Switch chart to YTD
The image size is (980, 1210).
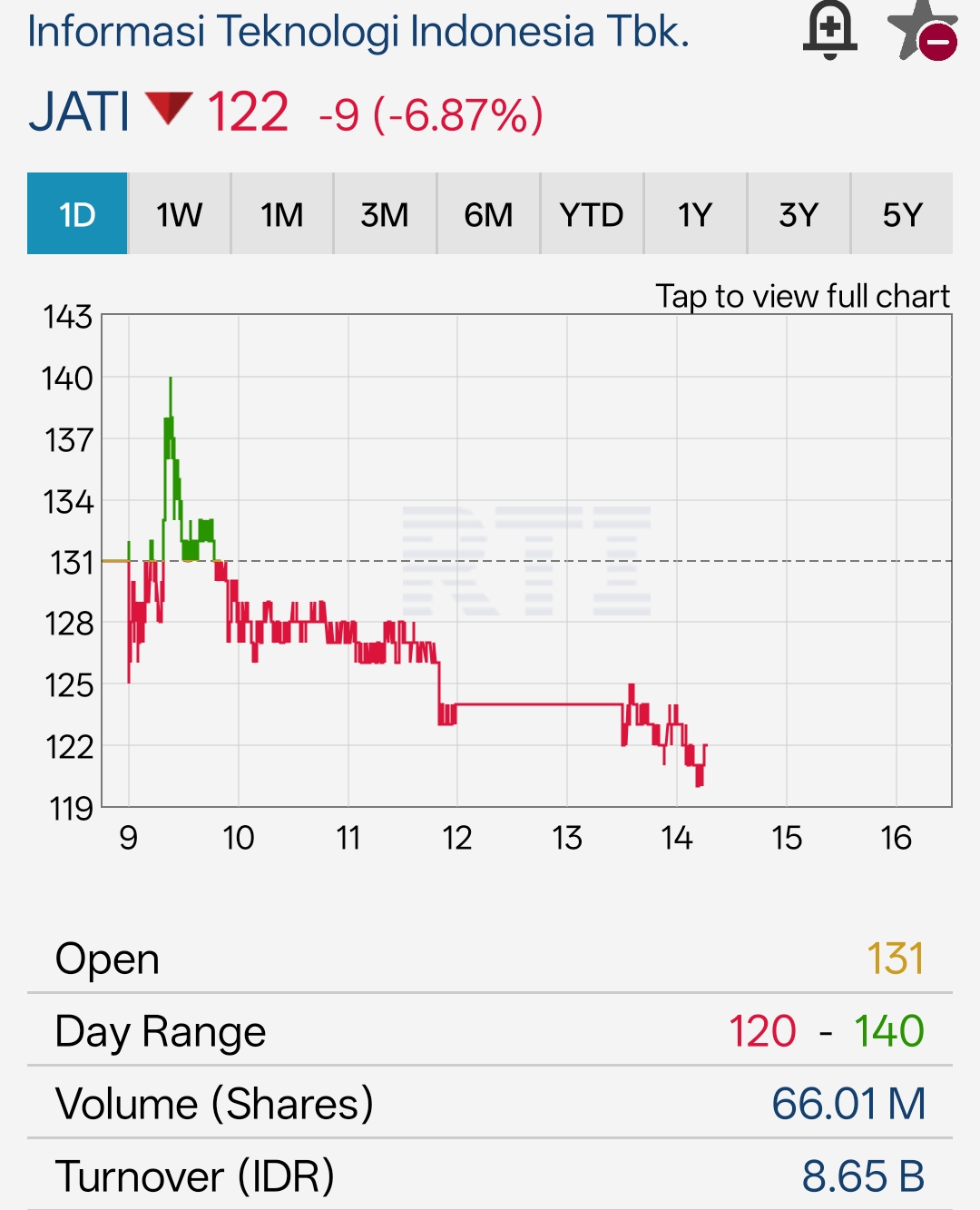pos(592,214)
